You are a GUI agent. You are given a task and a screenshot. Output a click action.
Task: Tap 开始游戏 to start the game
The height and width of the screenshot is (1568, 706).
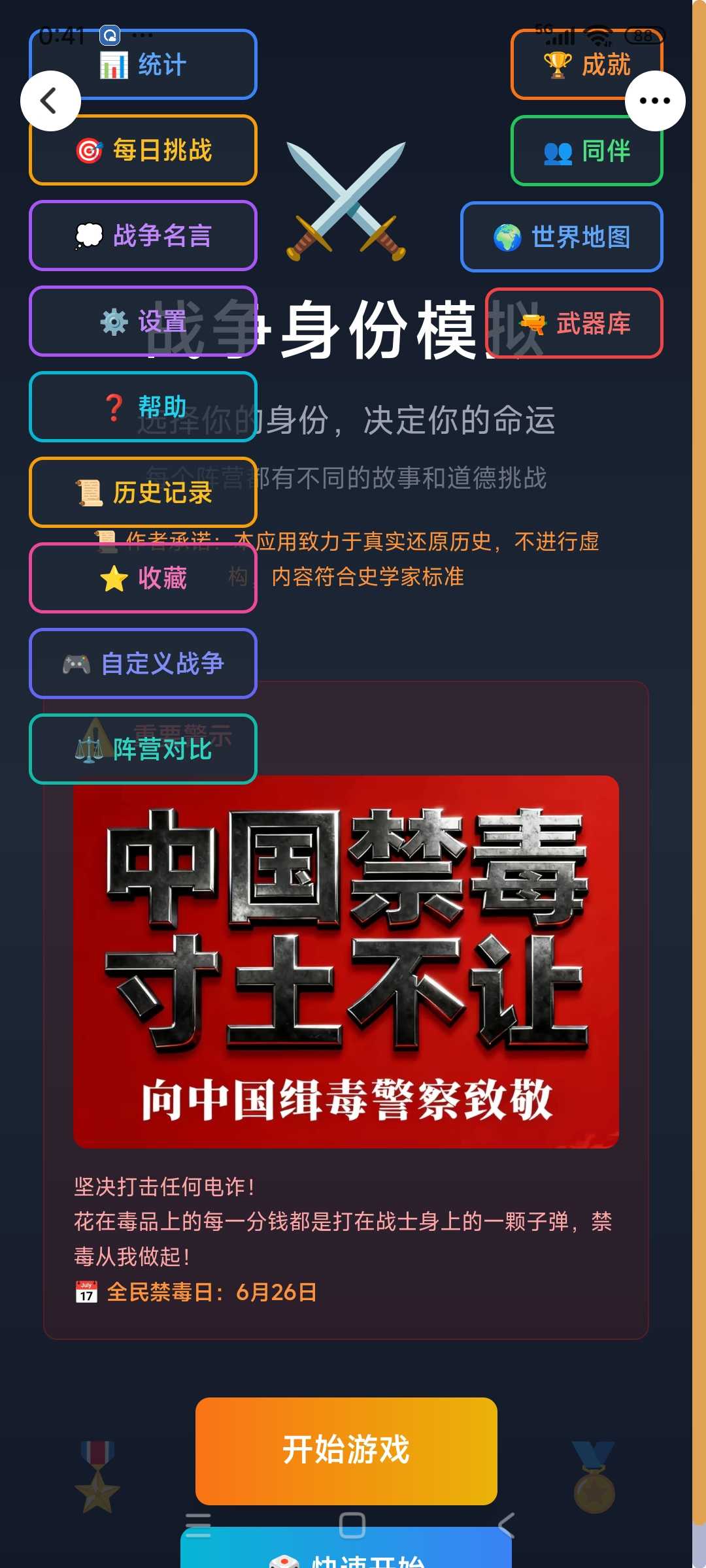[346, 1450]
